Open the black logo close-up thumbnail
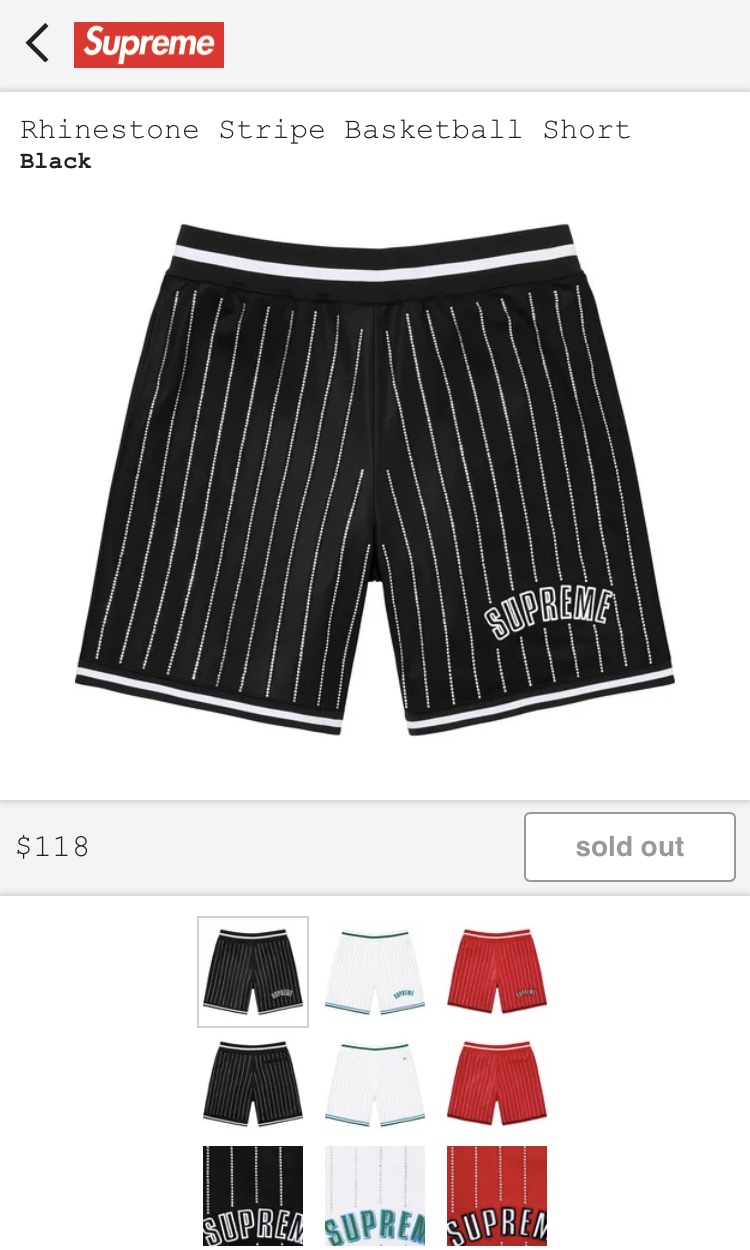750x1250 pixels. tap(253, 1196)
